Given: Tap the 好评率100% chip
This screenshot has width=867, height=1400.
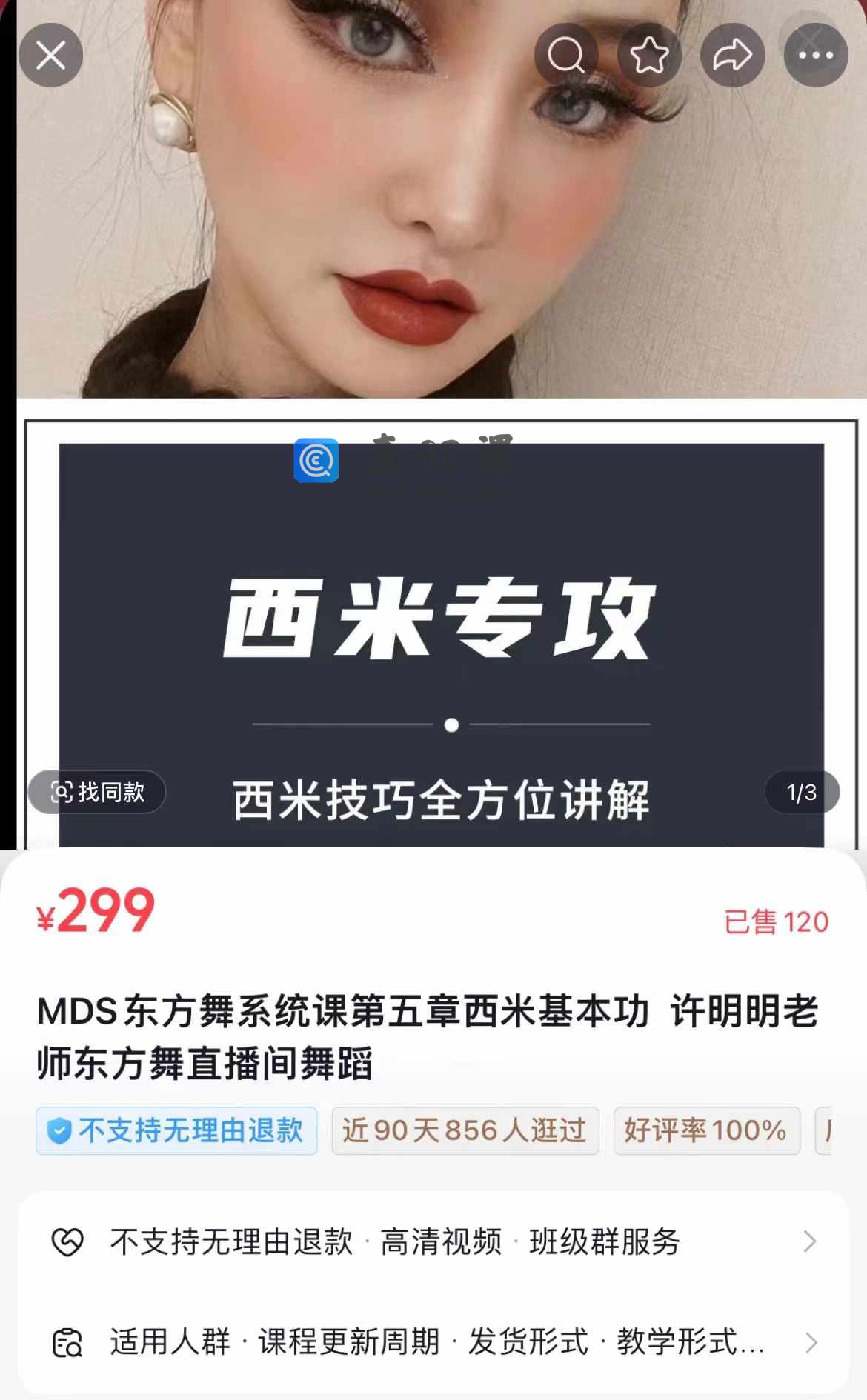Looking at the screenshot, I should (706, 1131).
